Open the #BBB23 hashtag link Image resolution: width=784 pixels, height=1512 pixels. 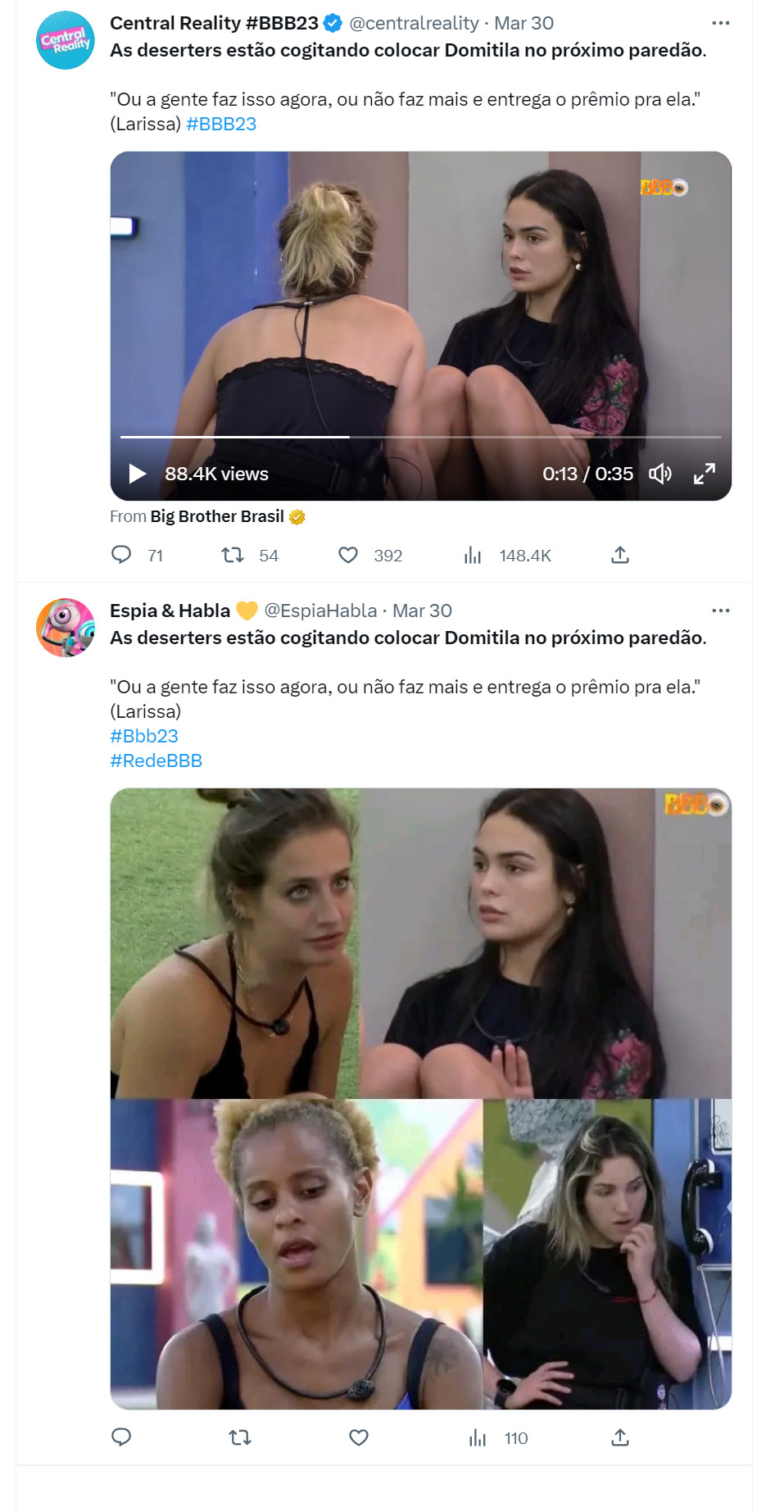pyautogui.click(x=221, y=124)
